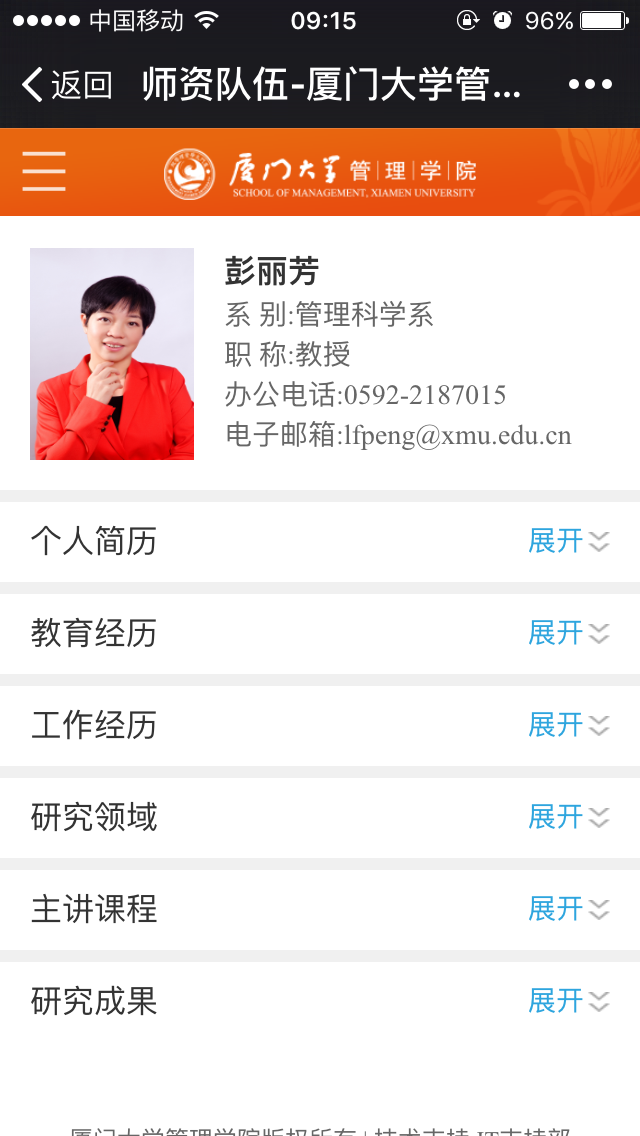The image size is (640, 1136).
Task: Open the three-dot overflow menu
Action: [590, 85]
